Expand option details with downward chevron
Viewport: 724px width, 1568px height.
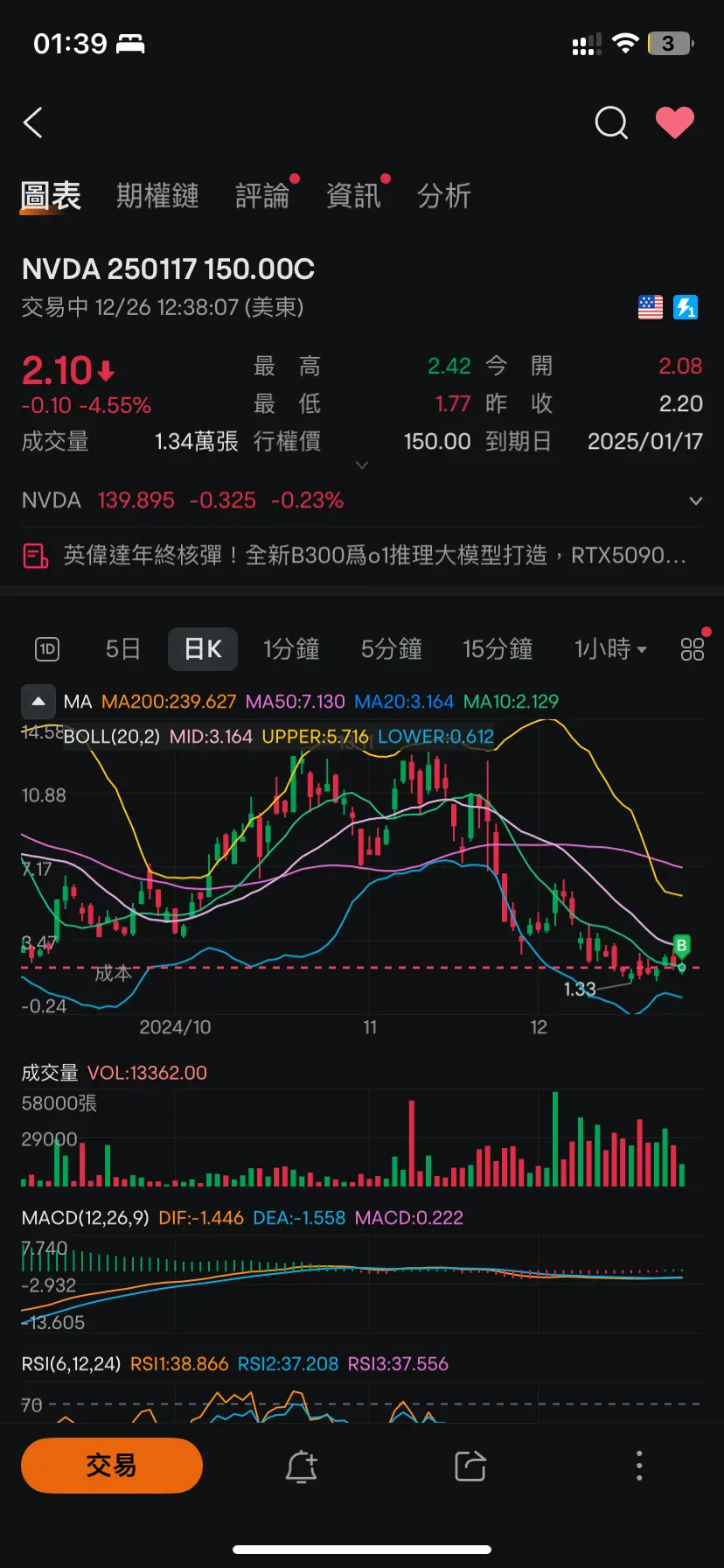coord(362,465)
